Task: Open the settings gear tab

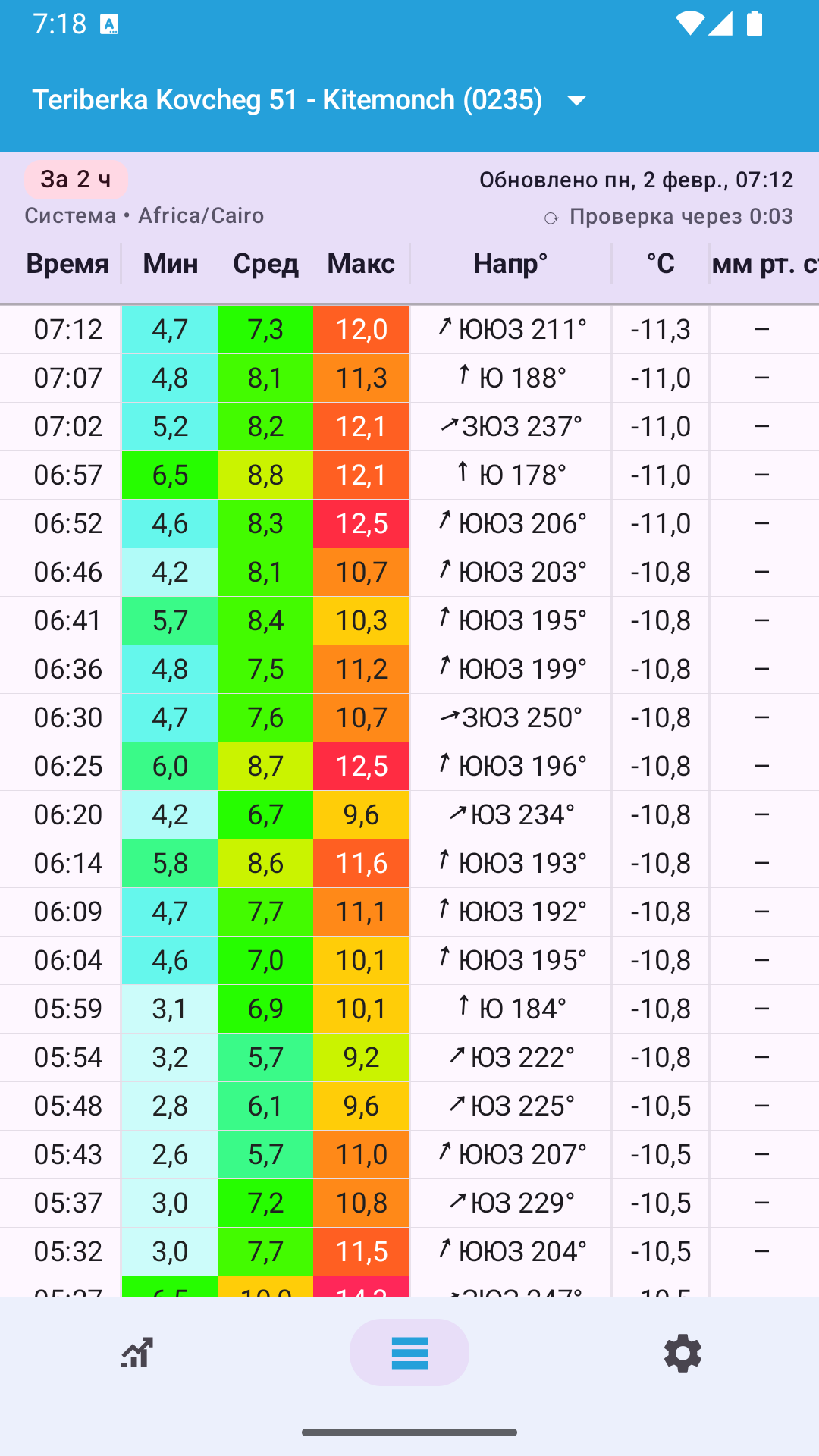Action: pyautogui.click(x=682, y=1353)
